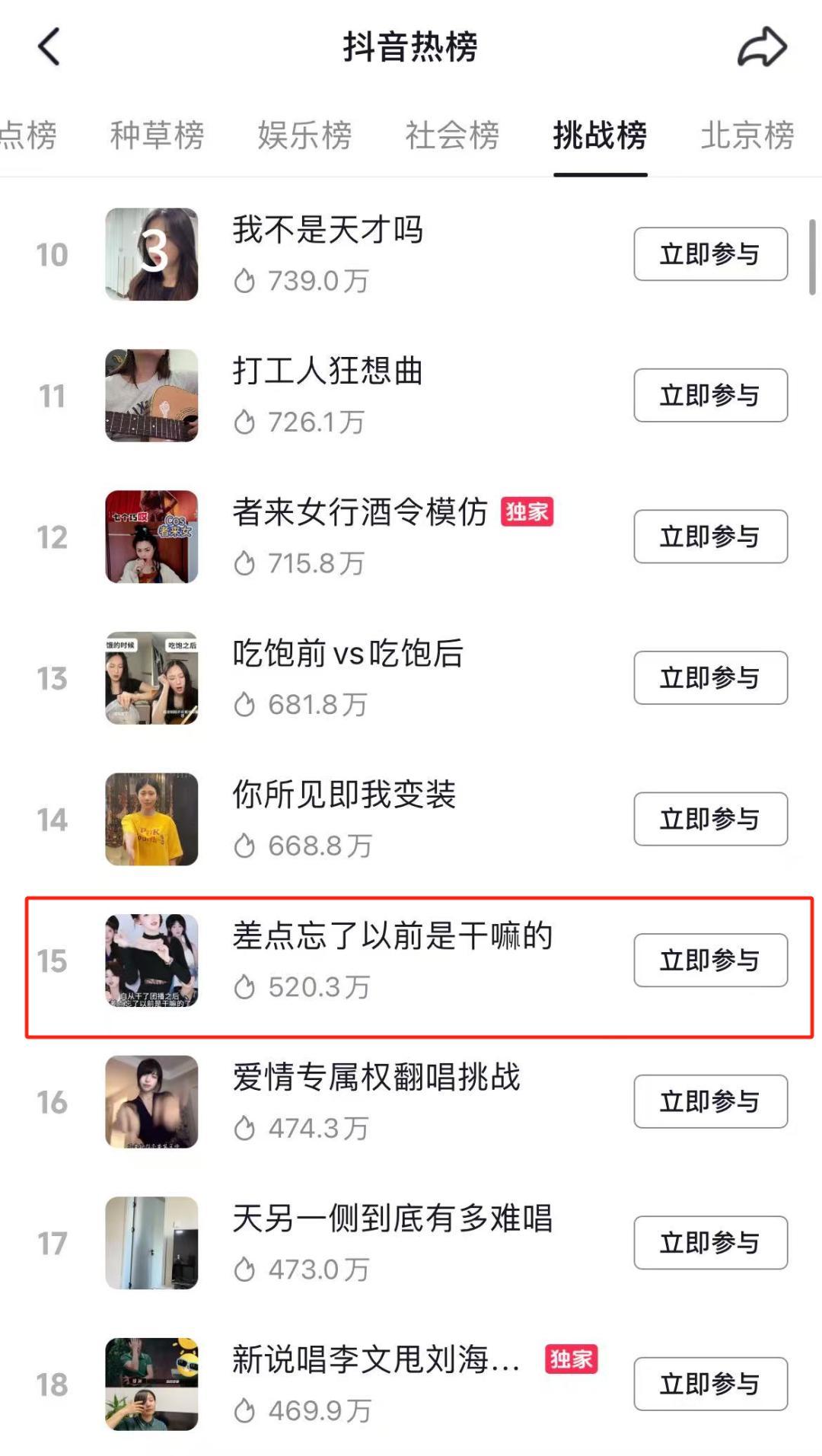This screenshot has height=1456, width=822.
Task: Join the 我不是天才吗 challenge
Action: tap(710, 254)
